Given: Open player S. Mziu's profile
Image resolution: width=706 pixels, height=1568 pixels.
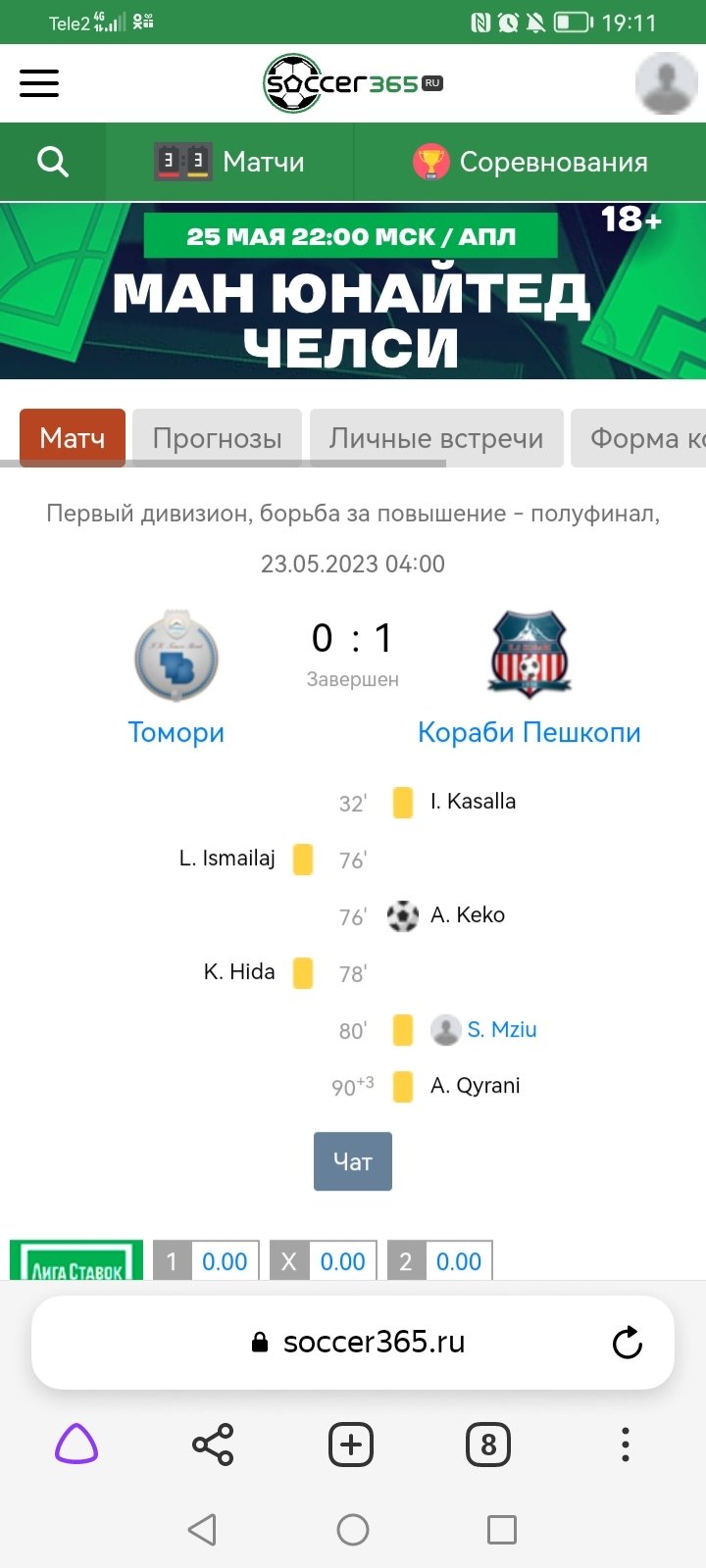Looking at the screenshot, I should pos(501,1029).
